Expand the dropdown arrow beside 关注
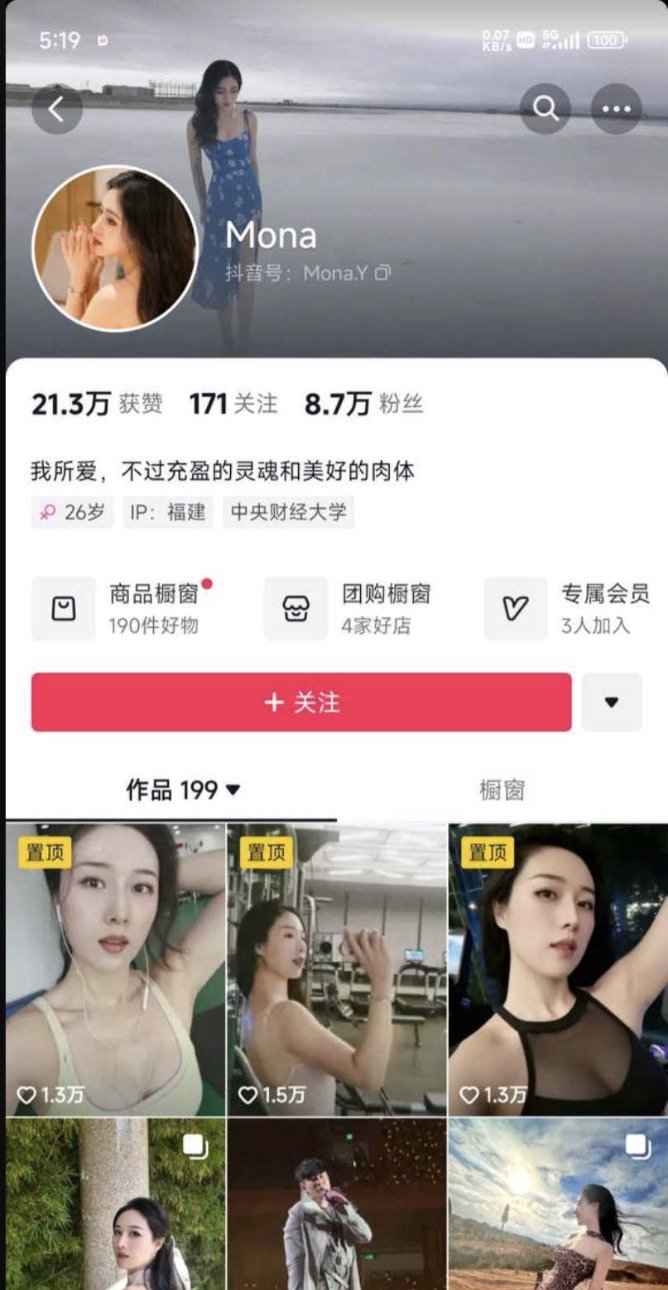 tap(611, 702)
